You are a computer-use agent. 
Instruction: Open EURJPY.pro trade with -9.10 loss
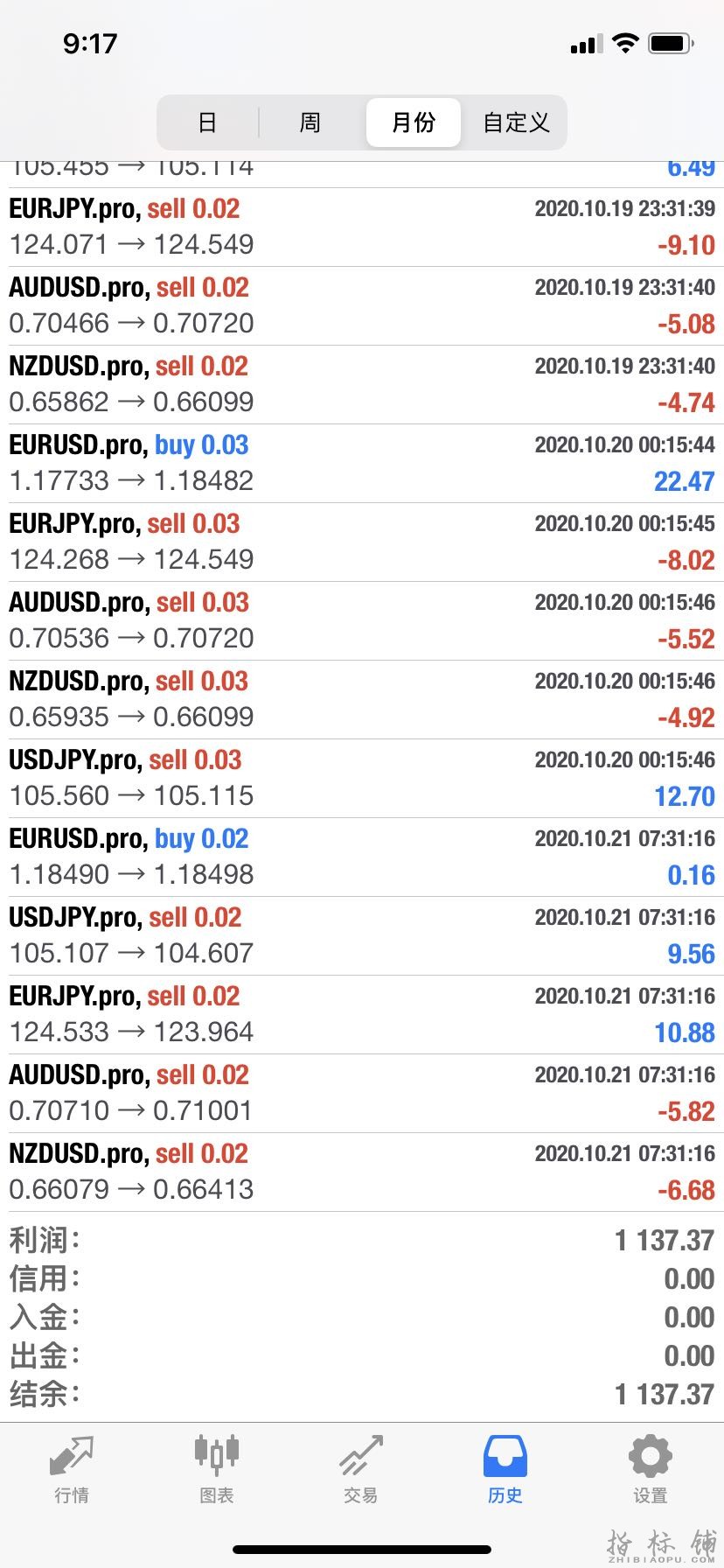click(x=362, y=227)
